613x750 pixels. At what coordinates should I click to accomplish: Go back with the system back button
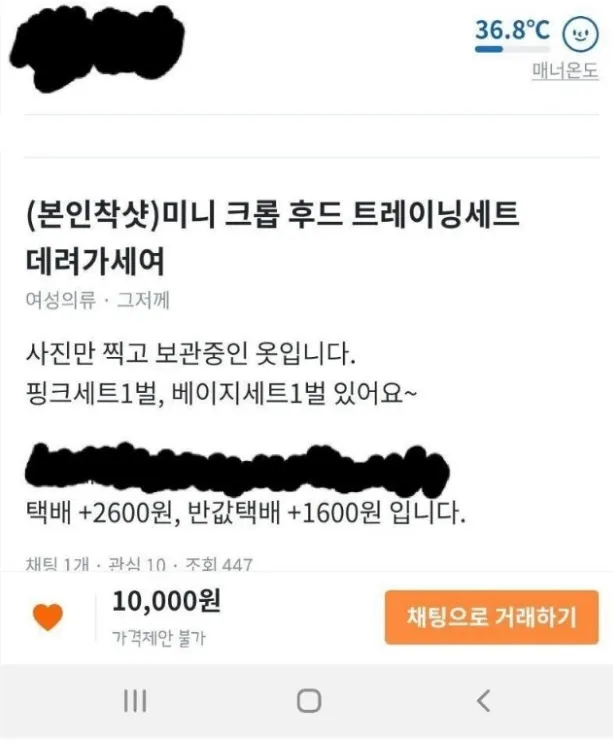483,701
